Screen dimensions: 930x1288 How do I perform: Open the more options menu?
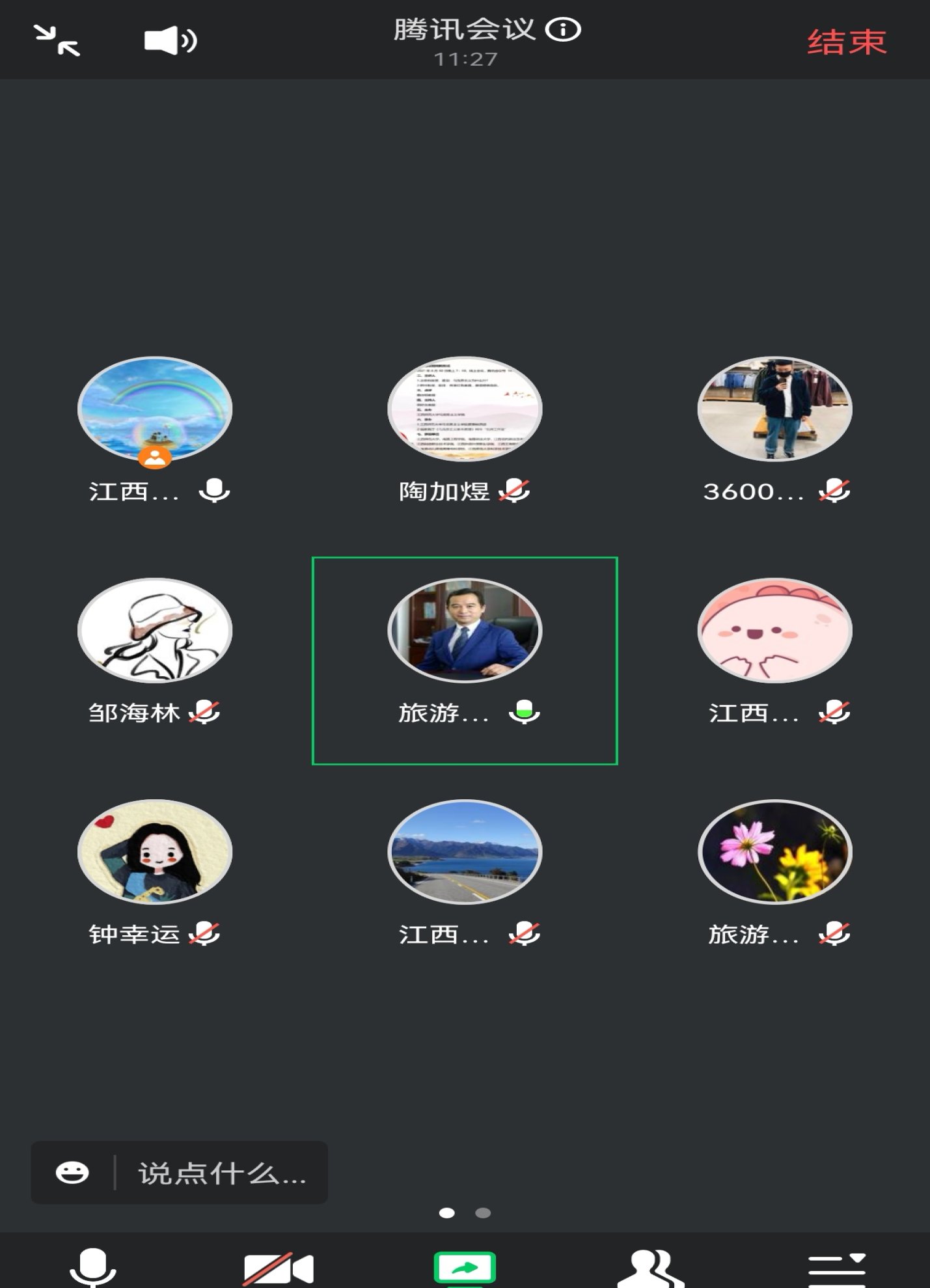tap(836, 1268)
